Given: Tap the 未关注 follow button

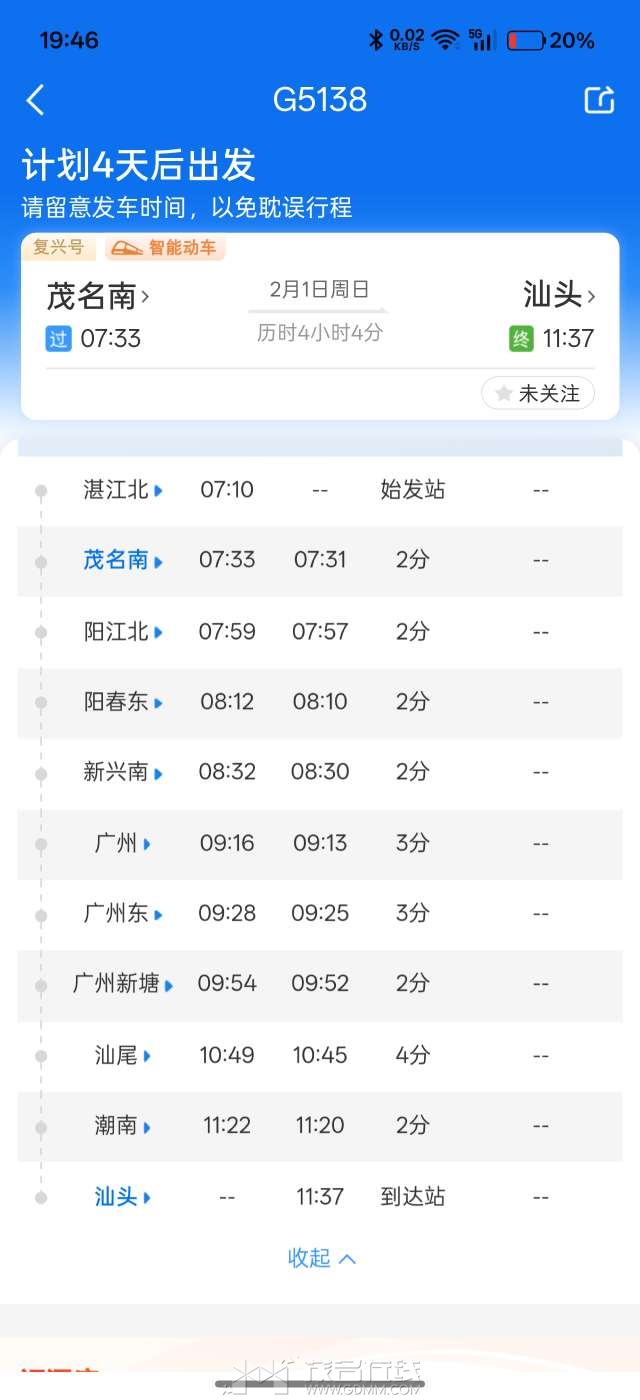Looking at the screenshot, I should tap(538, 394).
